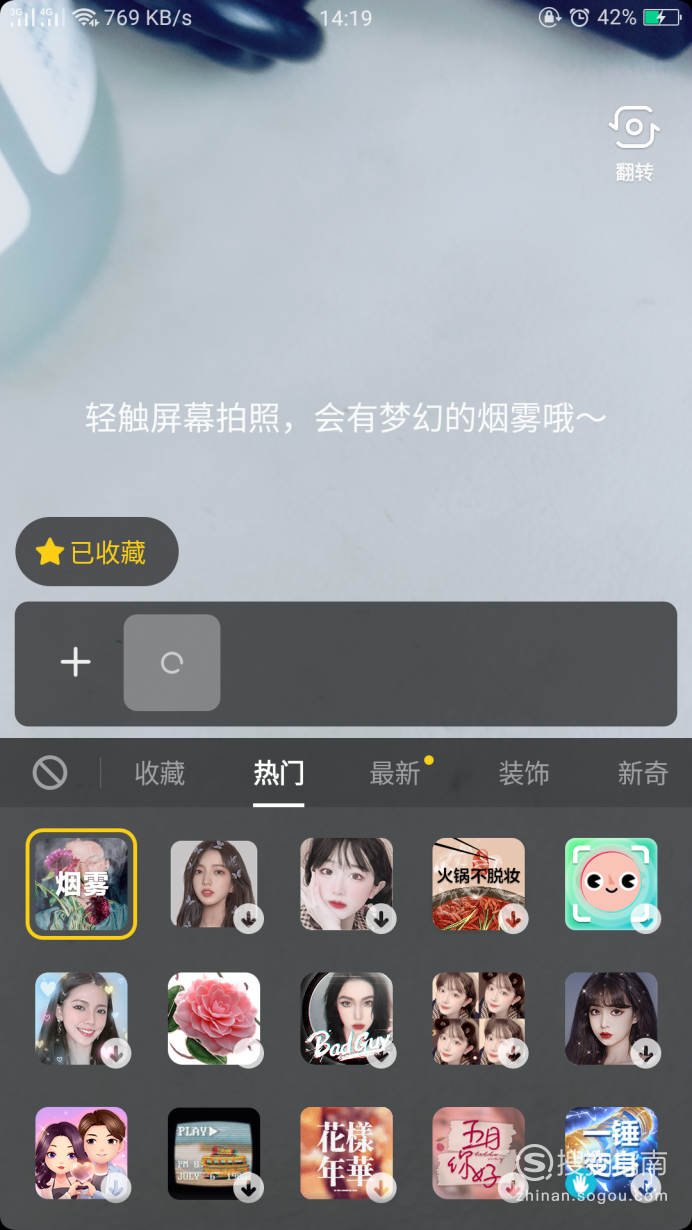Remove the effect with the no-effect icon

[49, 773]
